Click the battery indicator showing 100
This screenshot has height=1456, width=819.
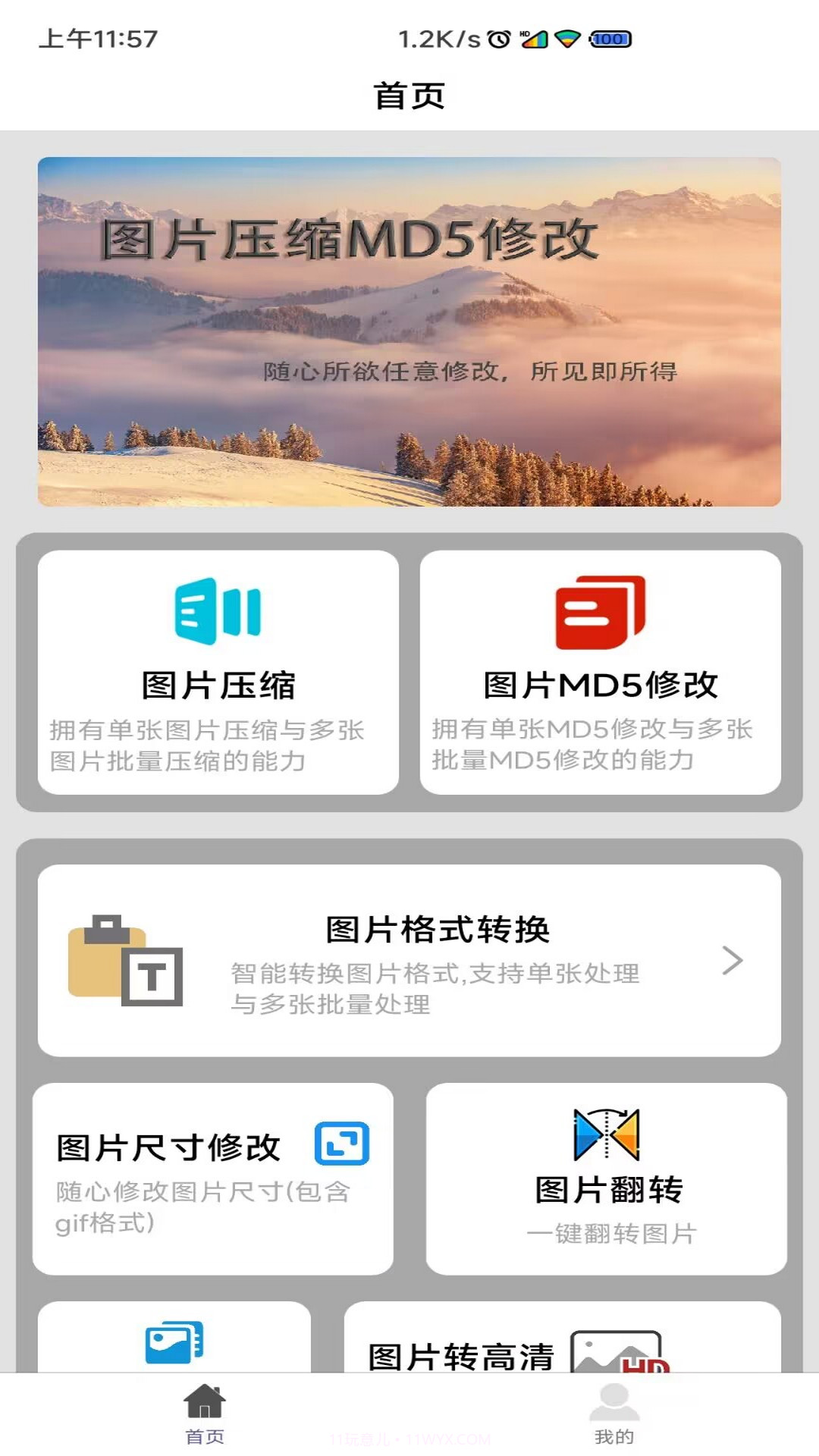[x=610, y=39]
